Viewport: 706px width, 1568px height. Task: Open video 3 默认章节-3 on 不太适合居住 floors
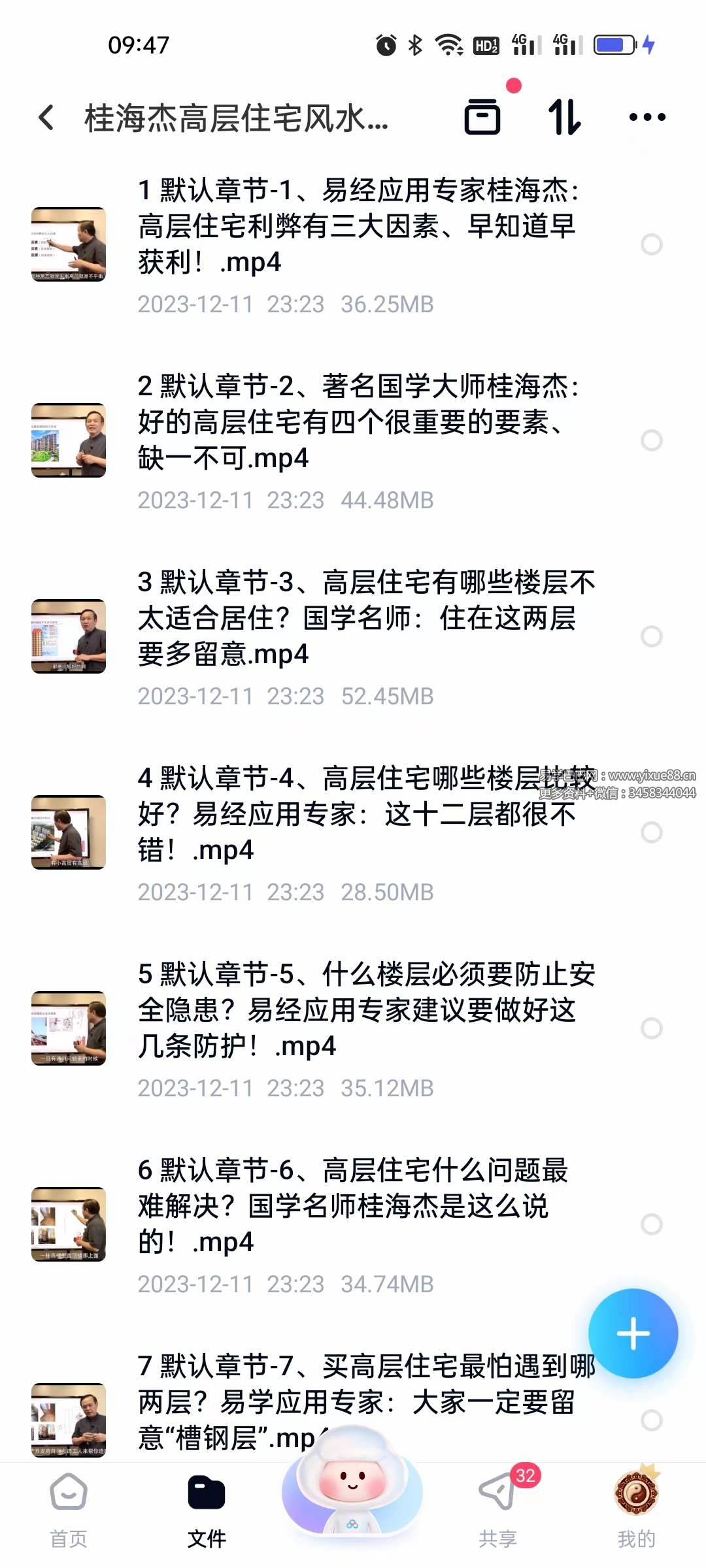[x=356, y=618]
